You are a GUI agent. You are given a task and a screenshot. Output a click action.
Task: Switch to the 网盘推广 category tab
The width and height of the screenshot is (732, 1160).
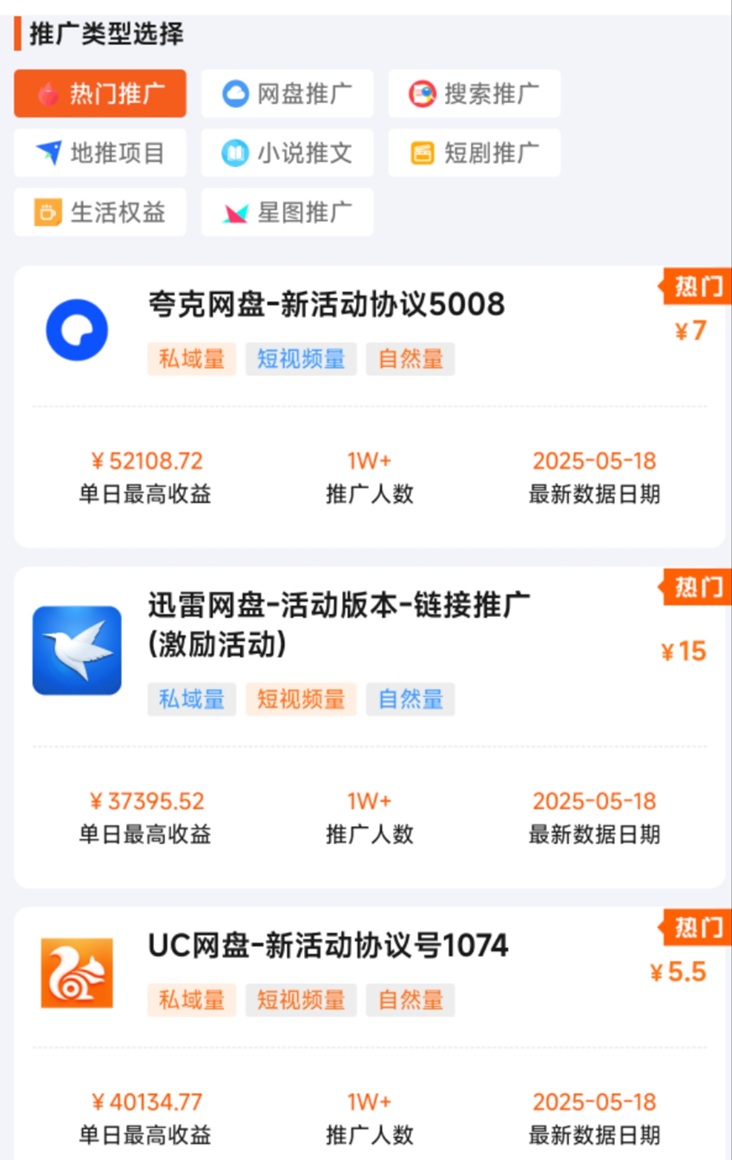coord(287,93)
